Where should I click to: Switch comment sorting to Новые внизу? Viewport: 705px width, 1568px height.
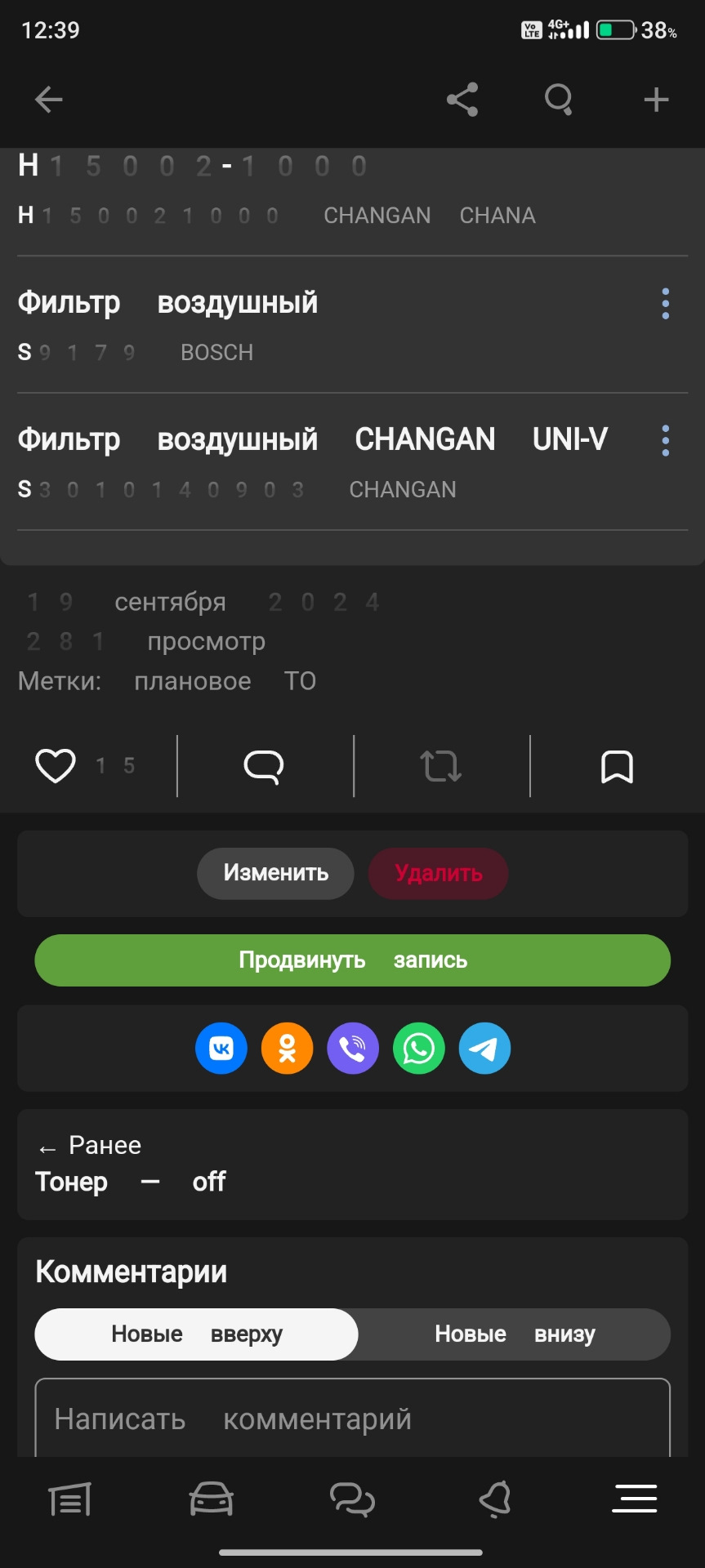click(514, 1334)
